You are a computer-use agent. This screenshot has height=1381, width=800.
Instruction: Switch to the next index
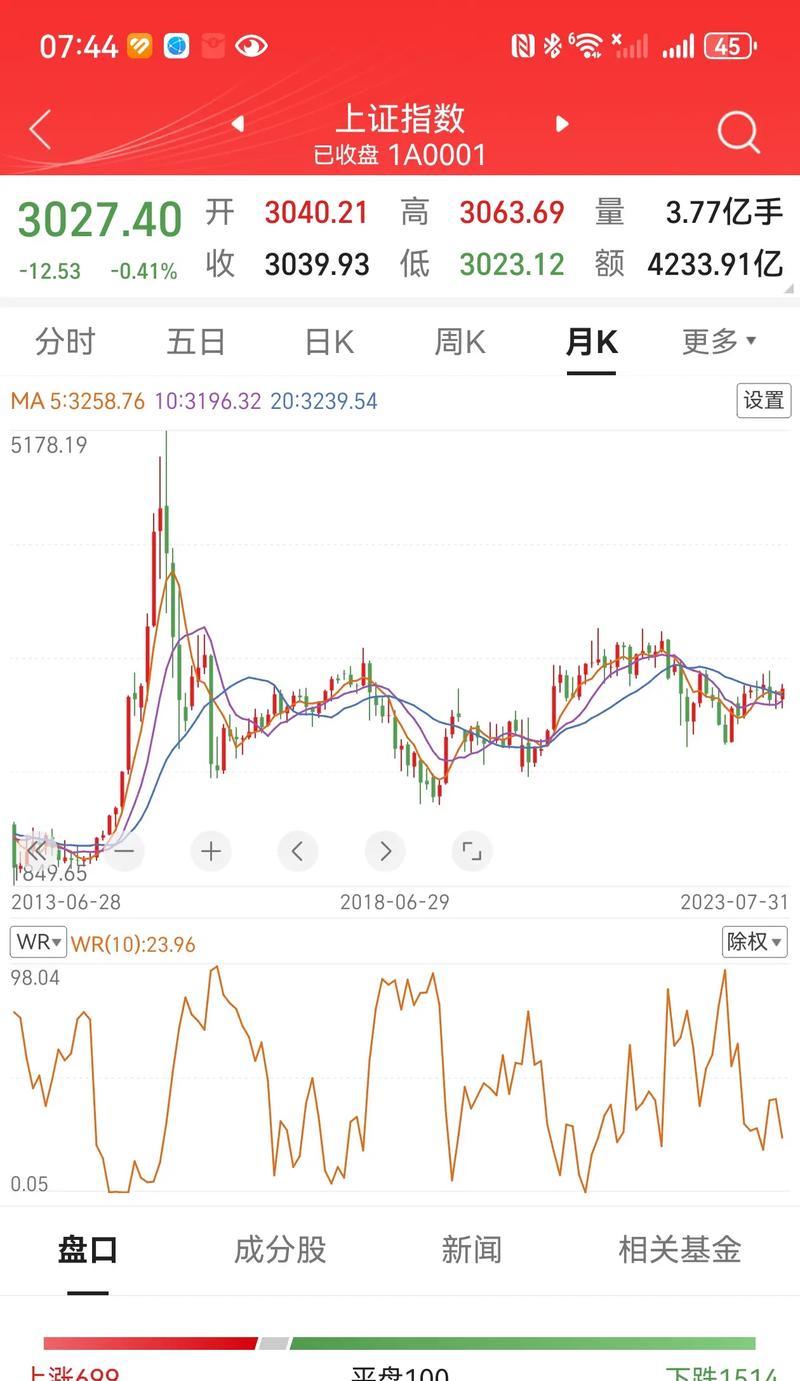point(562,124)
